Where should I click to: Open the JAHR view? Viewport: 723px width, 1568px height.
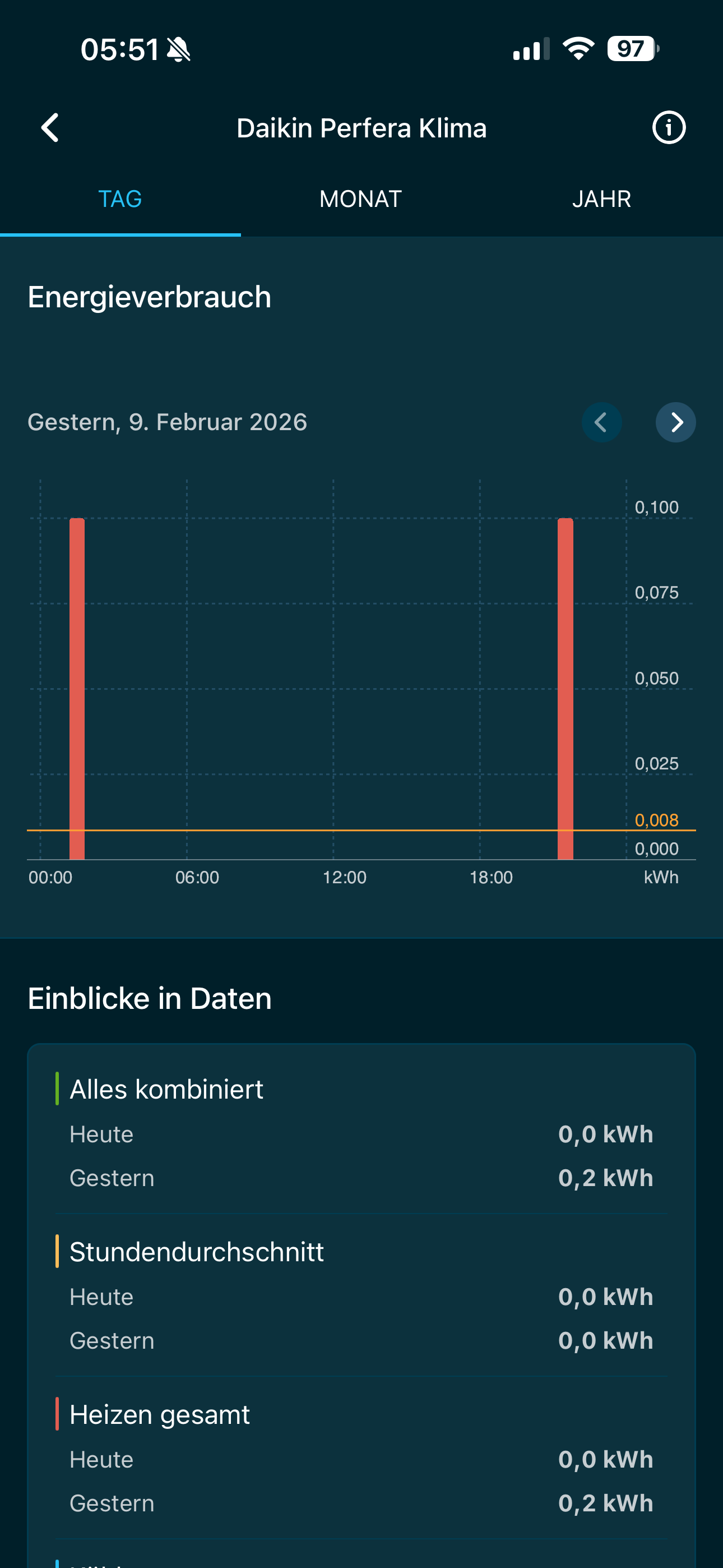pos(601,198)
